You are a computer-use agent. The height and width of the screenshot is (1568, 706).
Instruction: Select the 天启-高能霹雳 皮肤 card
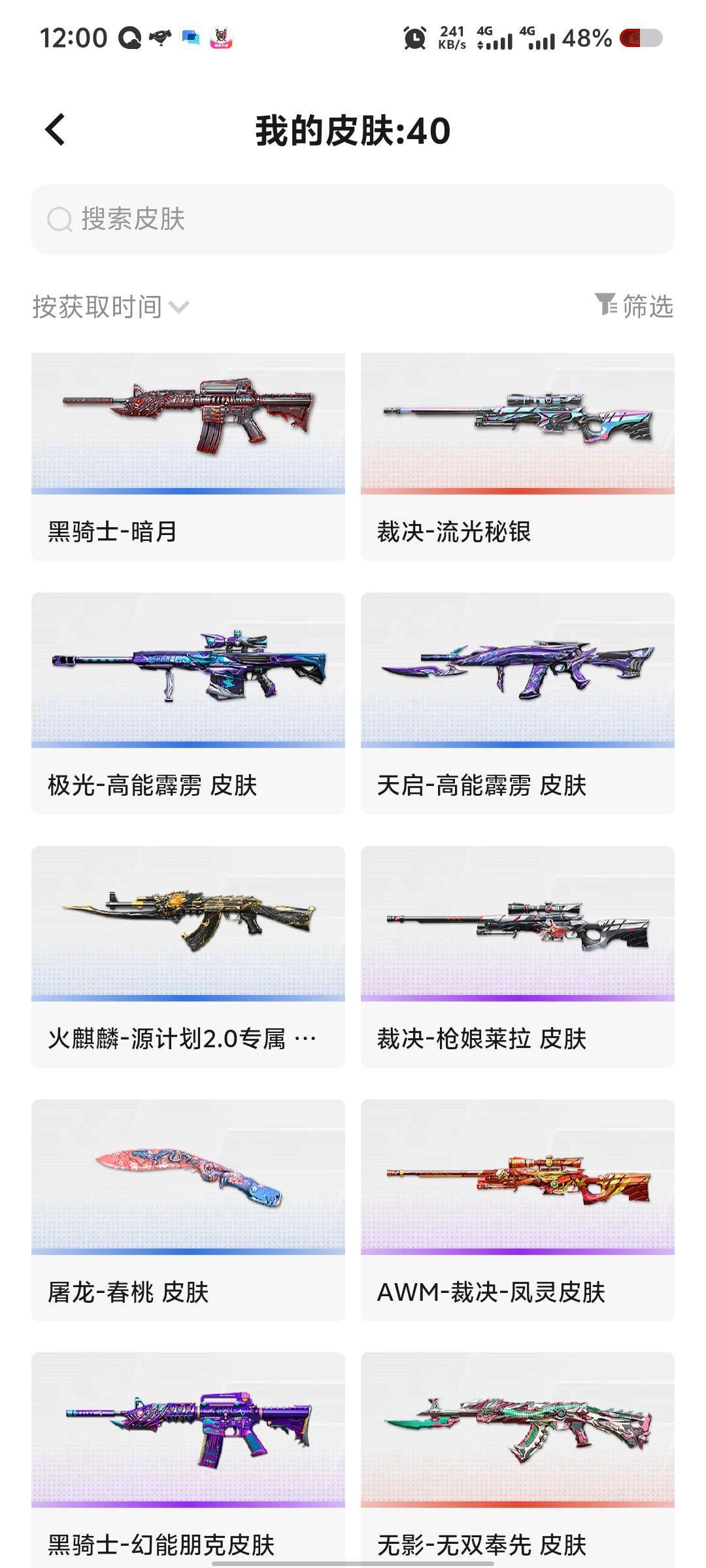518,704
